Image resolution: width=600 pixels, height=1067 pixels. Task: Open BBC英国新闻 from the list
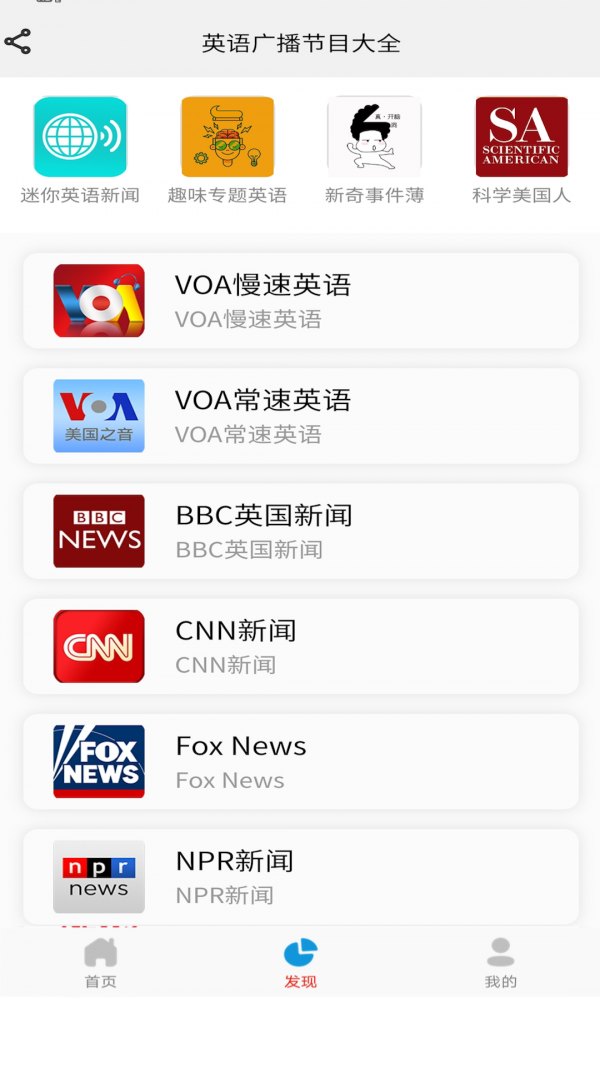point(300,531)
